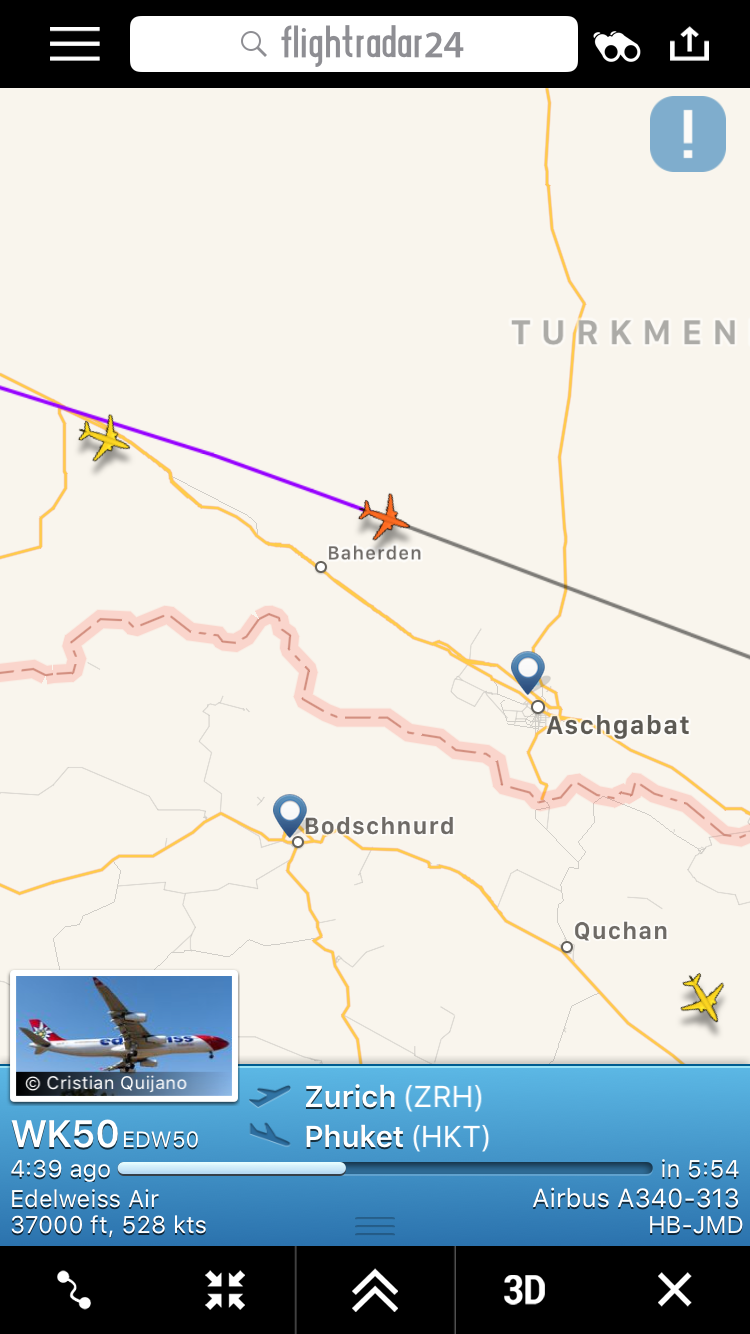Image resolution: width=750 pixels, height=1334 pixels.
Task: Tap the orange tracked aircraft
Action: point(385,517)
